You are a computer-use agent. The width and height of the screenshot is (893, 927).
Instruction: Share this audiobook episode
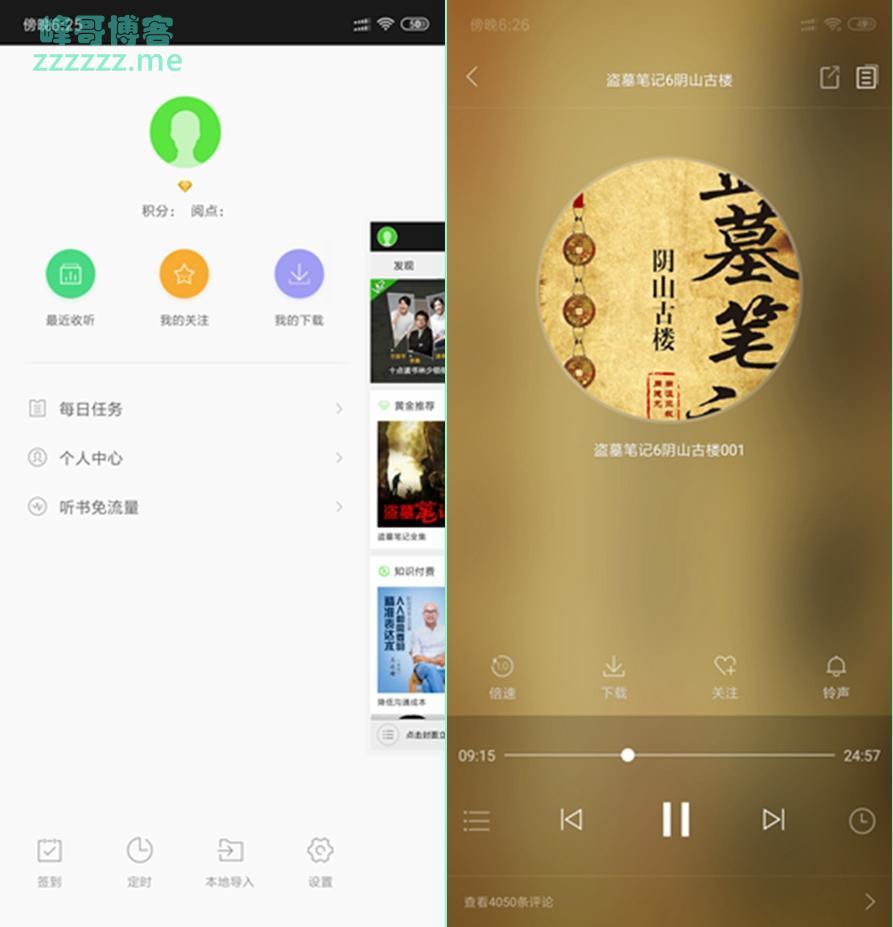click(x=829, y=77)
